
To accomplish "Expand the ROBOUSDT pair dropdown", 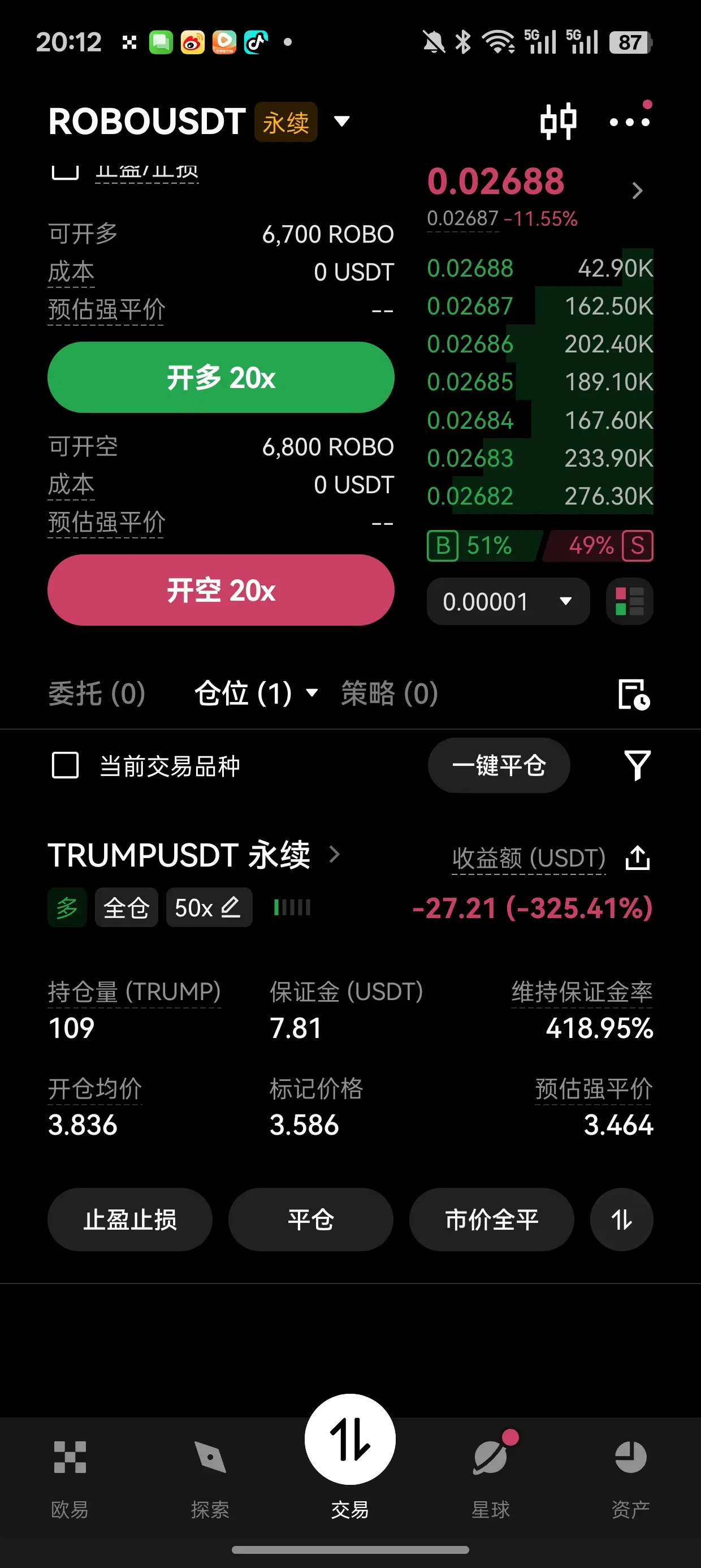I will click(342, 121).
